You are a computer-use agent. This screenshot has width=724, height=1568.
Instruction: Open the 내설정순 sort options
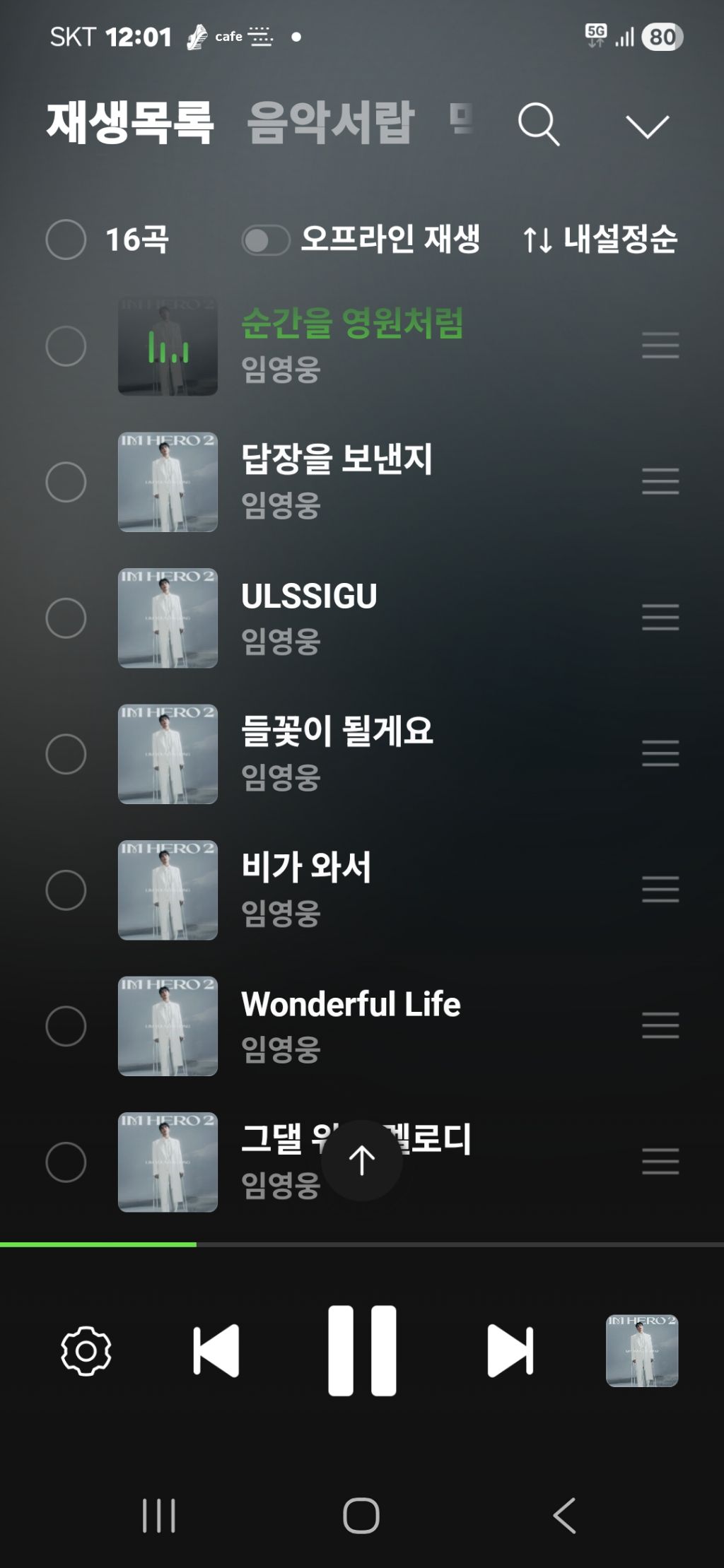(600, 240)
